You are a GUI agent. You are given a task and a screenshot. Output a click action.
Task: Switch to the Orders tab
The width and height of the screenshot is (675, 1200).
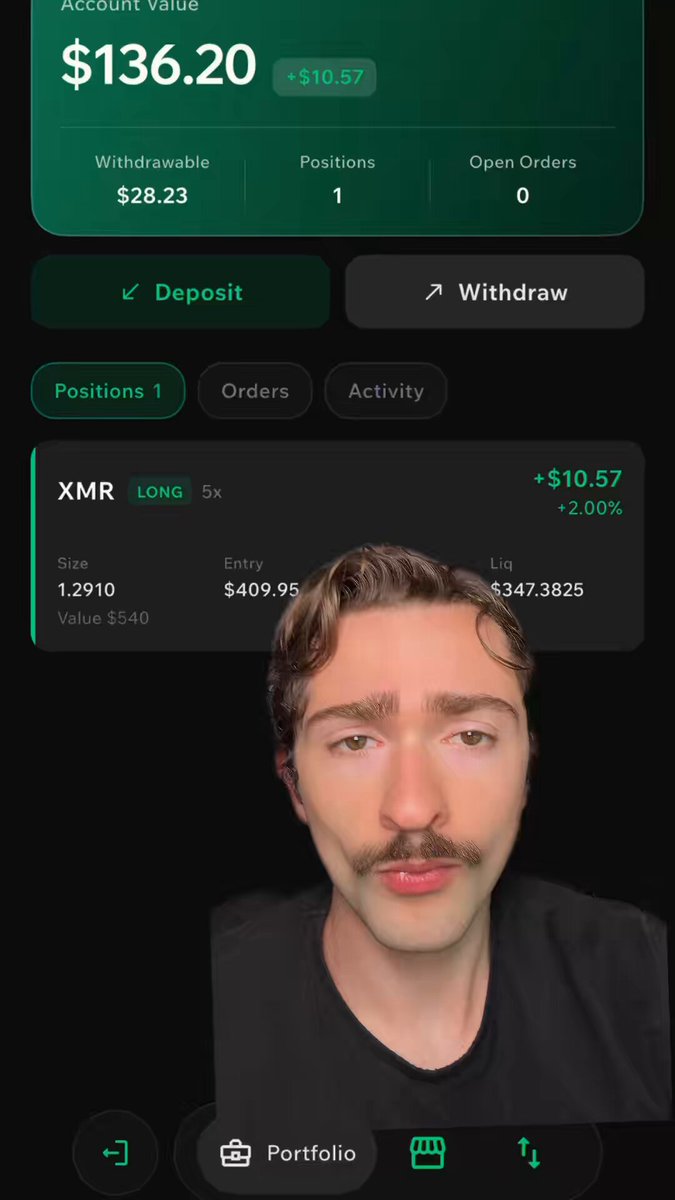[255, 391]
